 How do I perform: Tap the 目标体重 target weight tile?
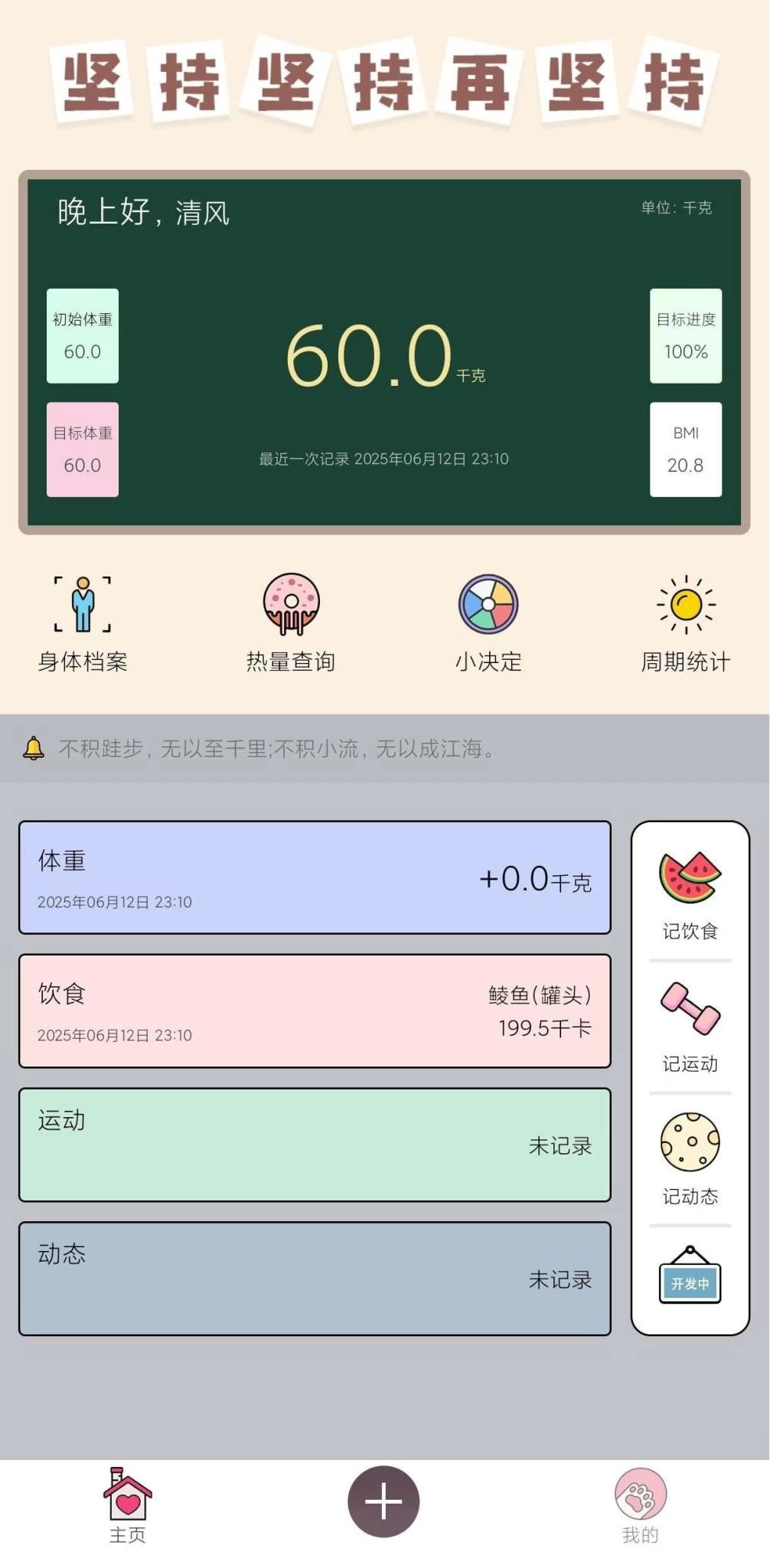(x=83, y=449)
